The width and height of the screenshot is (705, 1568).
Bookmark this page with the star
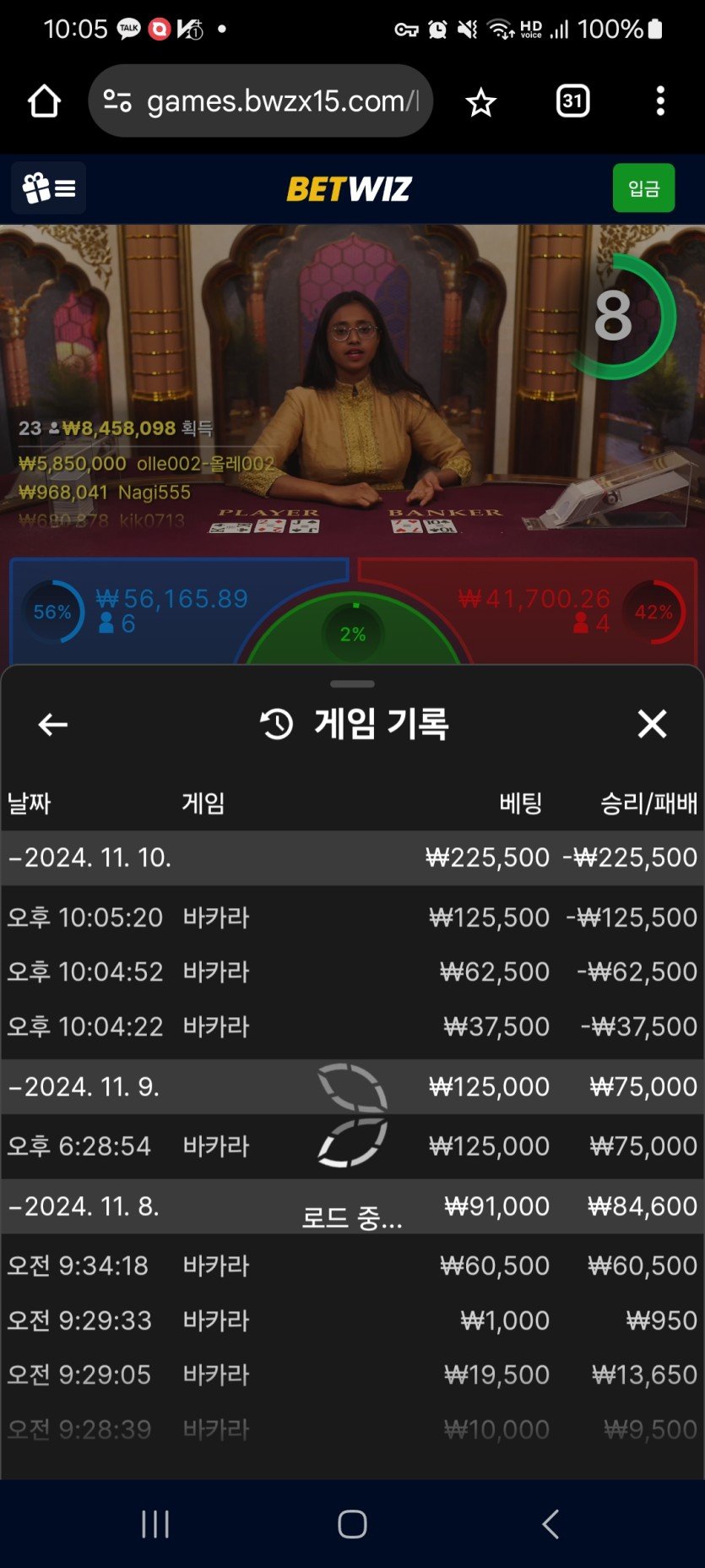click(480, 102)
